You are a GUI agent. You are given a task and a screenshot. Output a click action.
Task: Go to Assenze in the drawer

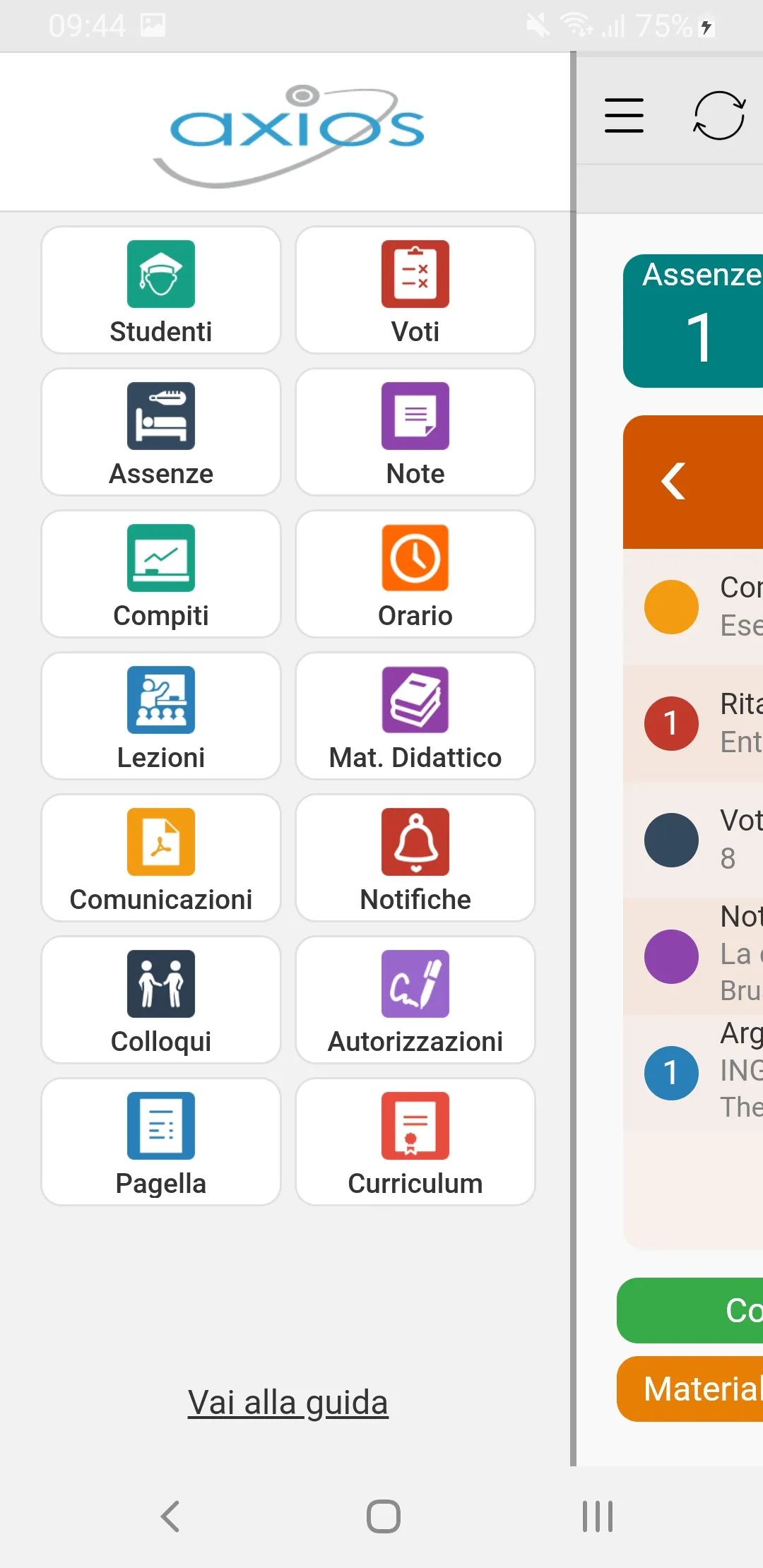[161, 432]
